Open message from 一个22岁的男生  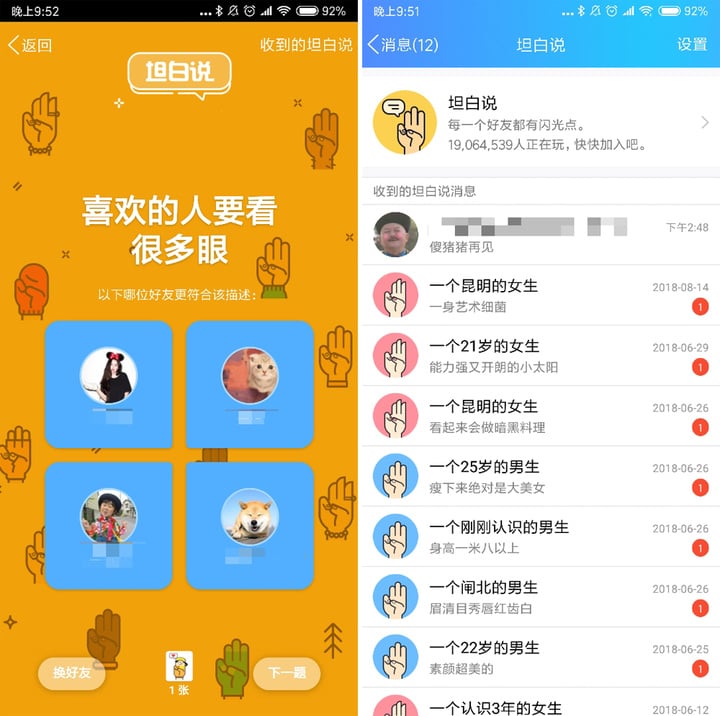pyautogui.click(x=540, y=657)
